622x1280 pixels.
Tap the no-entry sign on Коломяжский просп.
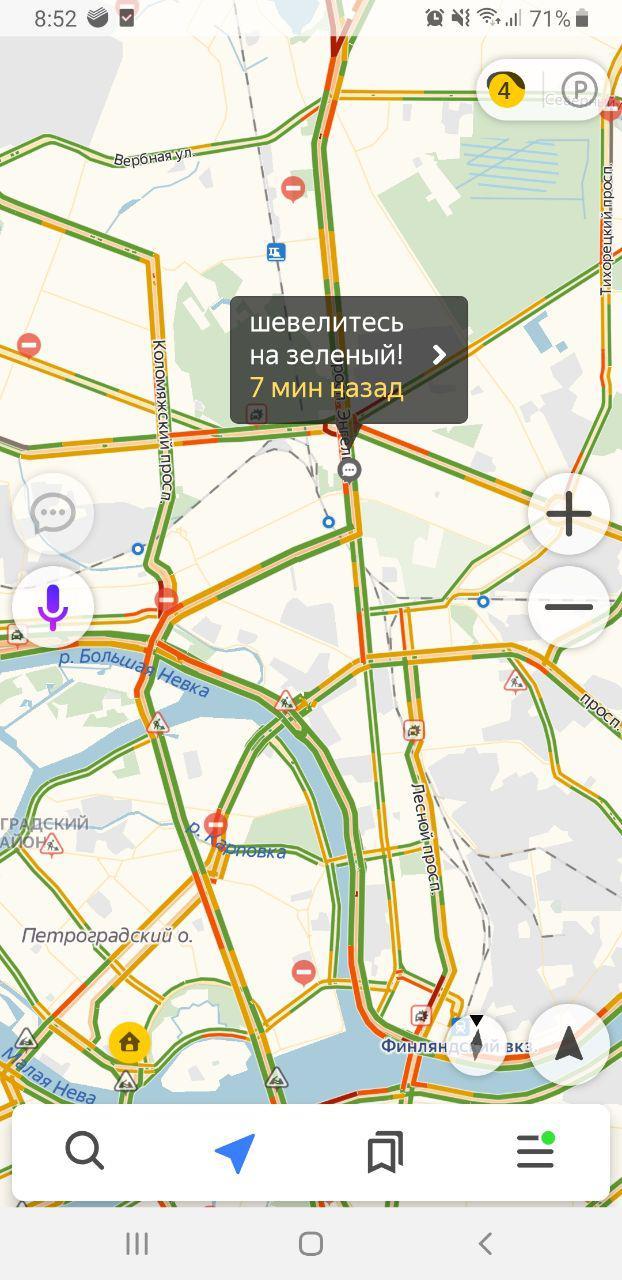(167, 600)
